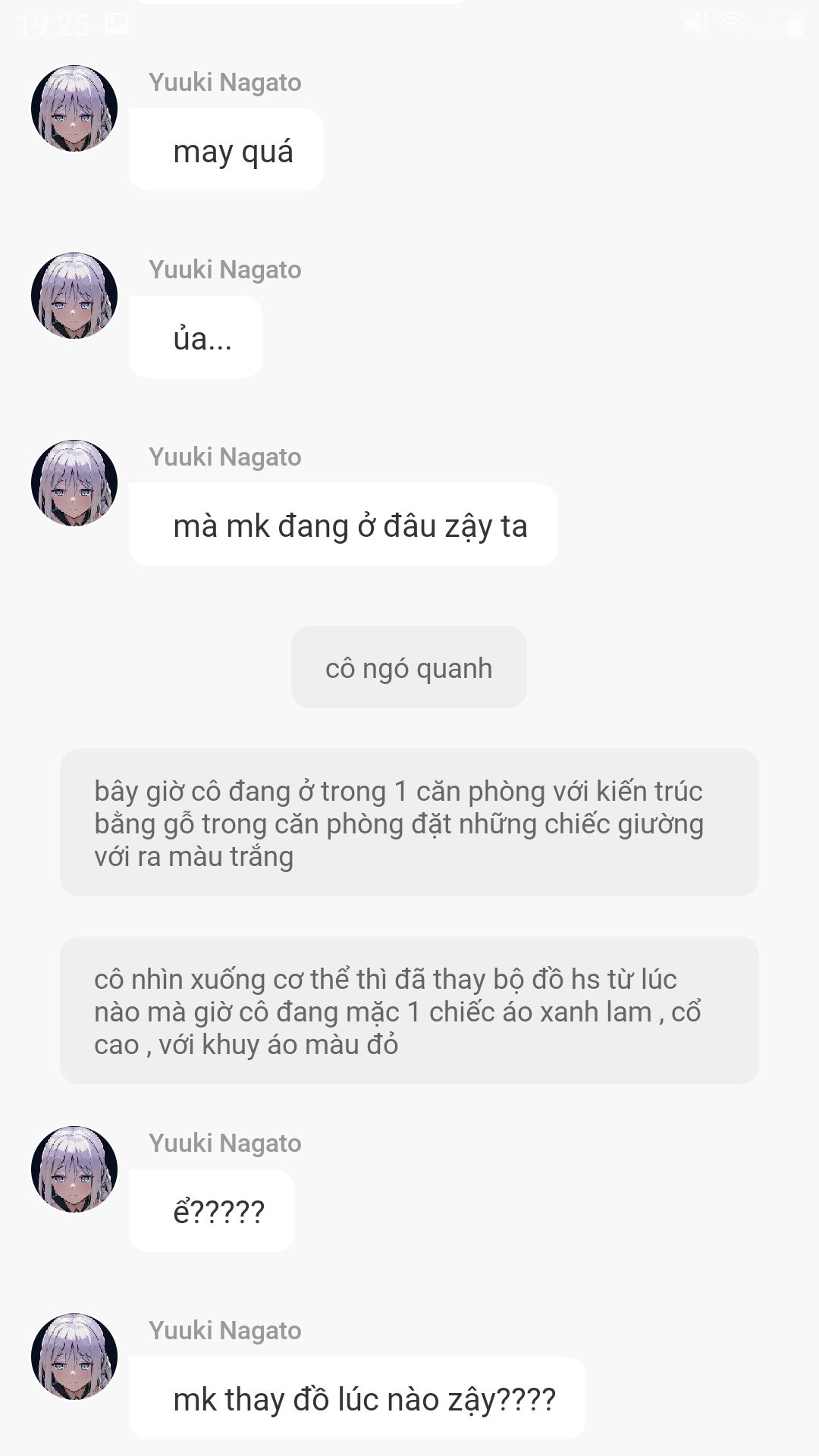This screenshot has height=1456, width=819.
Task: View profile from avatar beside "mà mk đang ở đâu zậy ta"
Action: coord(74,483)
